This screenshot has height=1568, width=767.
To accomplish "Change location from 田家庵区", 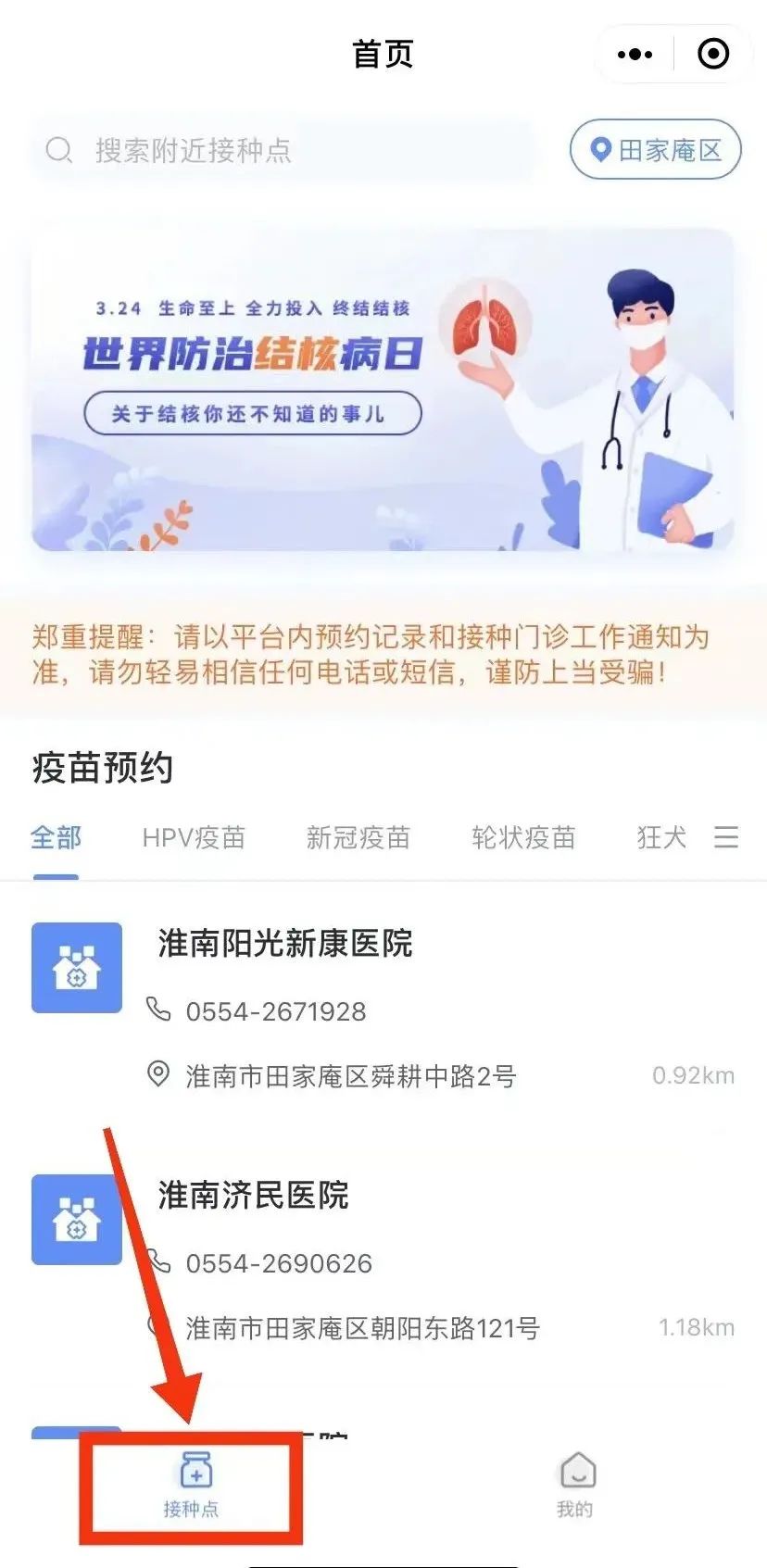I will coord(655,150).
